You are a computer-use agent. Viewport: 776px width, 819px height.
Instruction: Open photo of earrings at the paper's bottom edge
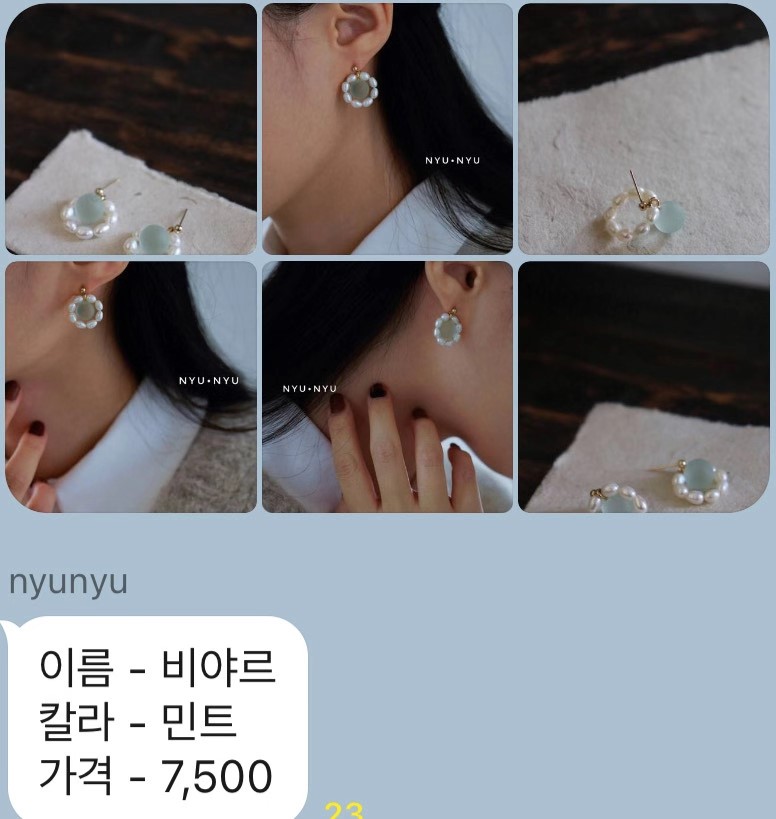click(643, 387)
